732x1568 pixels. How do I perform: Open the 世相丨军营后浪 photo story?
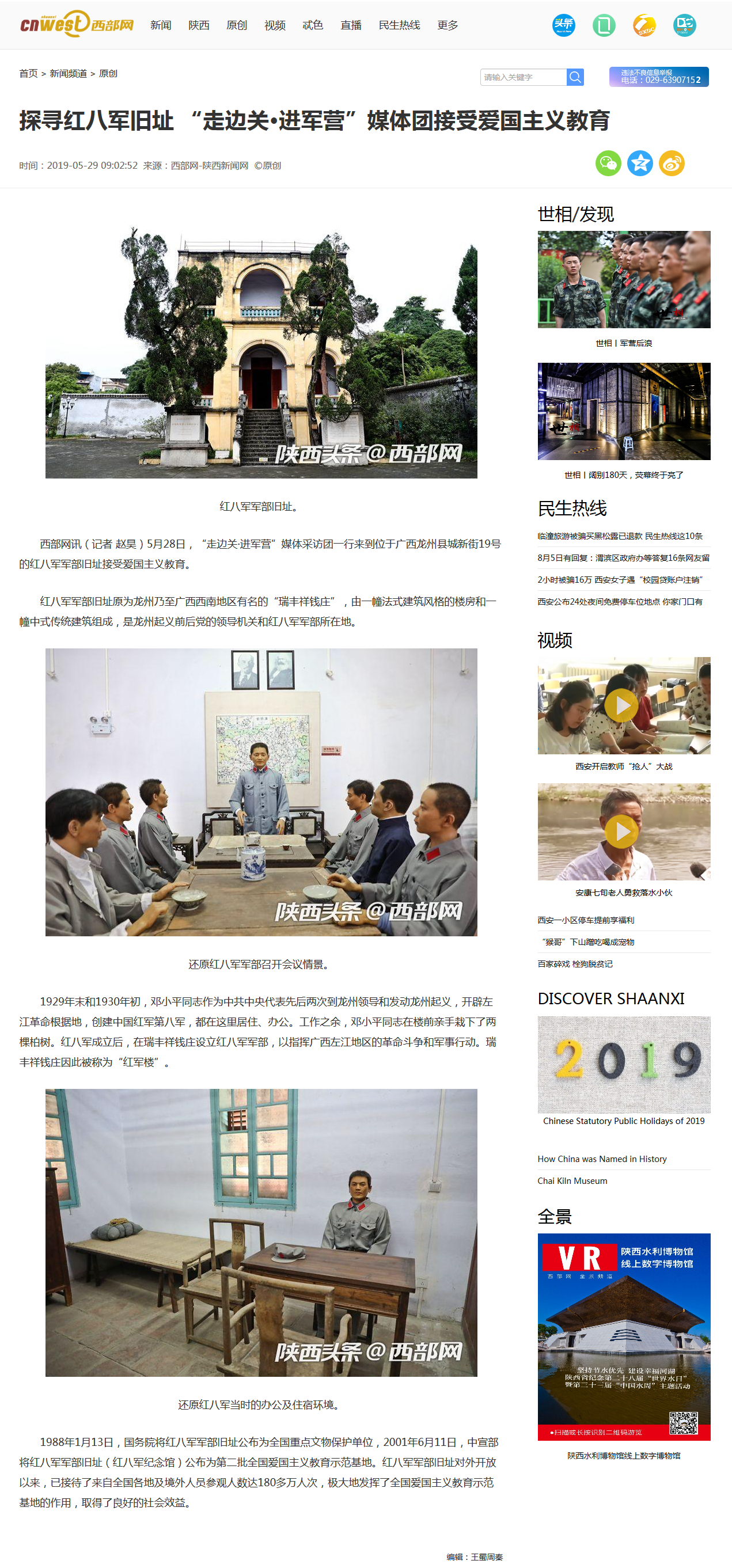click(624, 280)
